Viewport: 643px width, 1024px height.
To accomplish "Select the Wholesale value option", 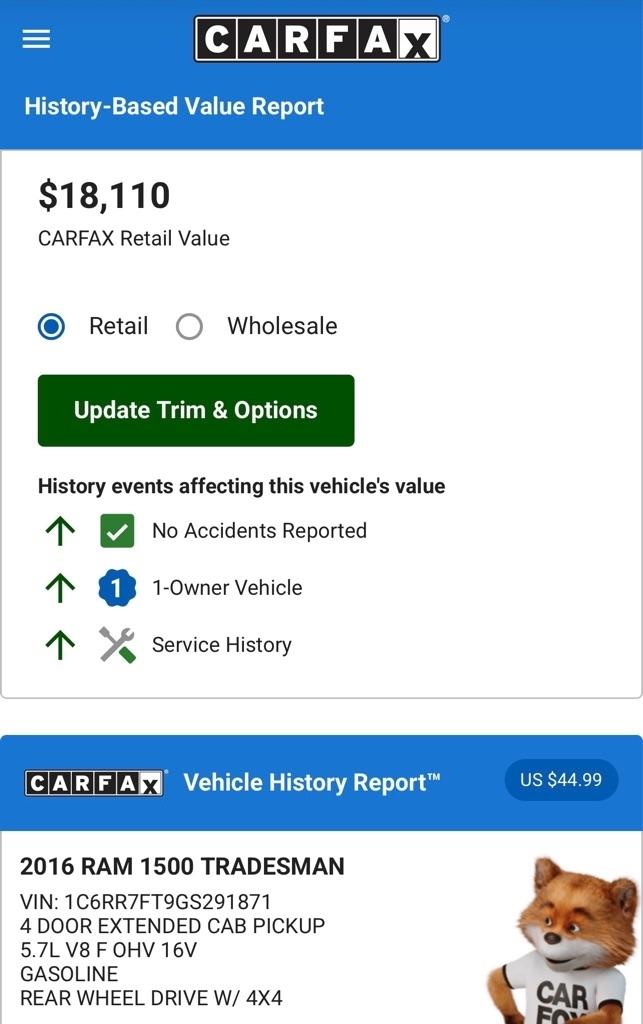I will pos(190,326).
